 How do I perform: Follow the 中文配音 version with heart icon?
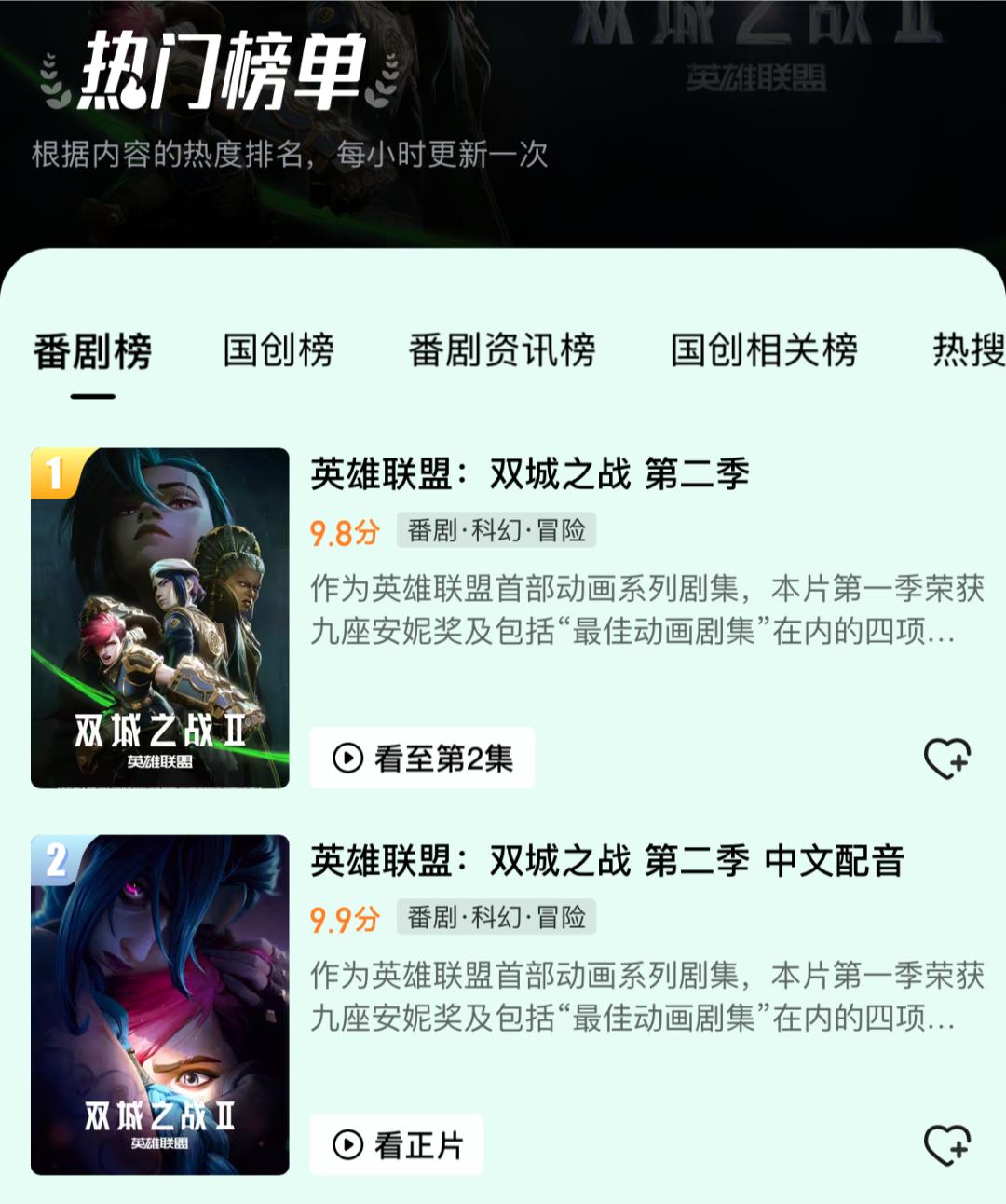946,1145
